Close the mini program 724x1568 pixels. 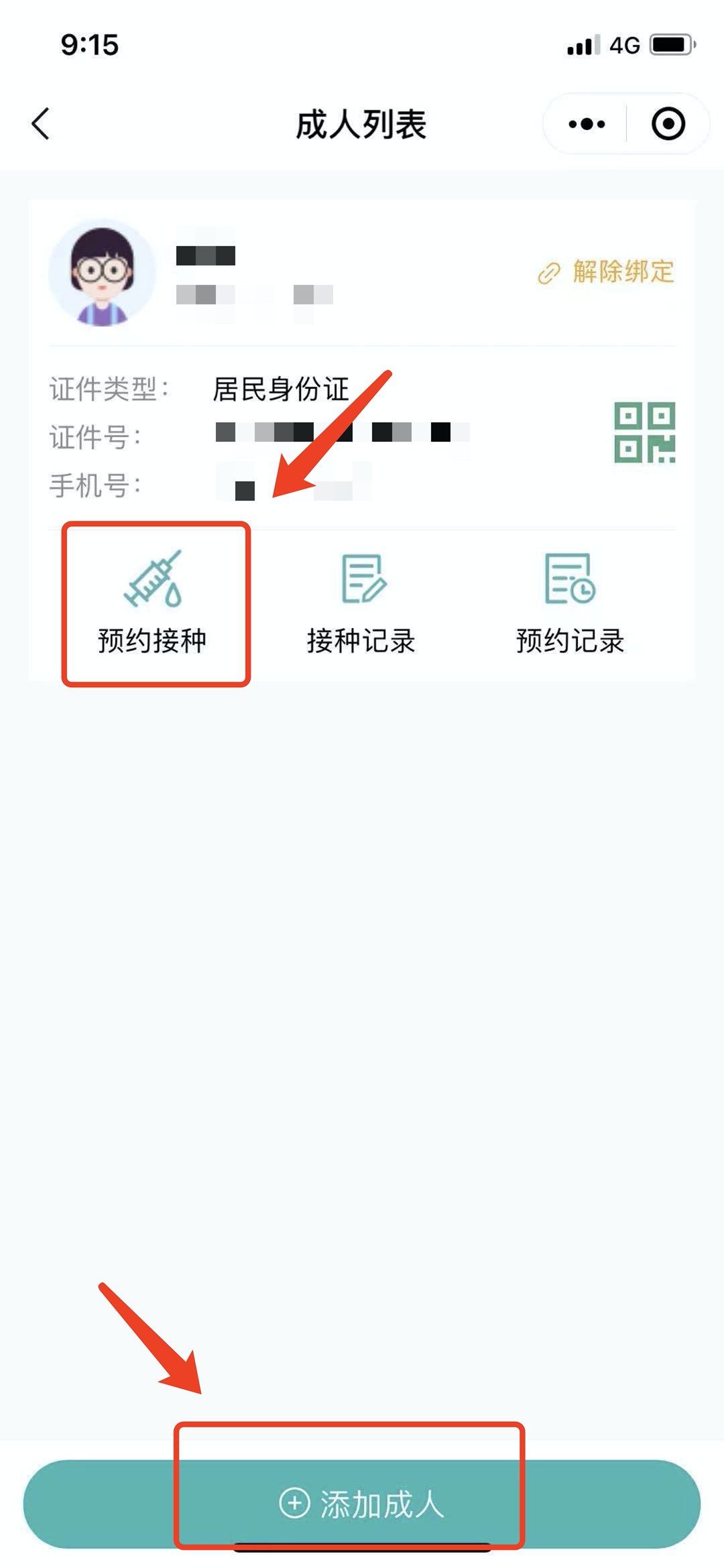(668, 124)
